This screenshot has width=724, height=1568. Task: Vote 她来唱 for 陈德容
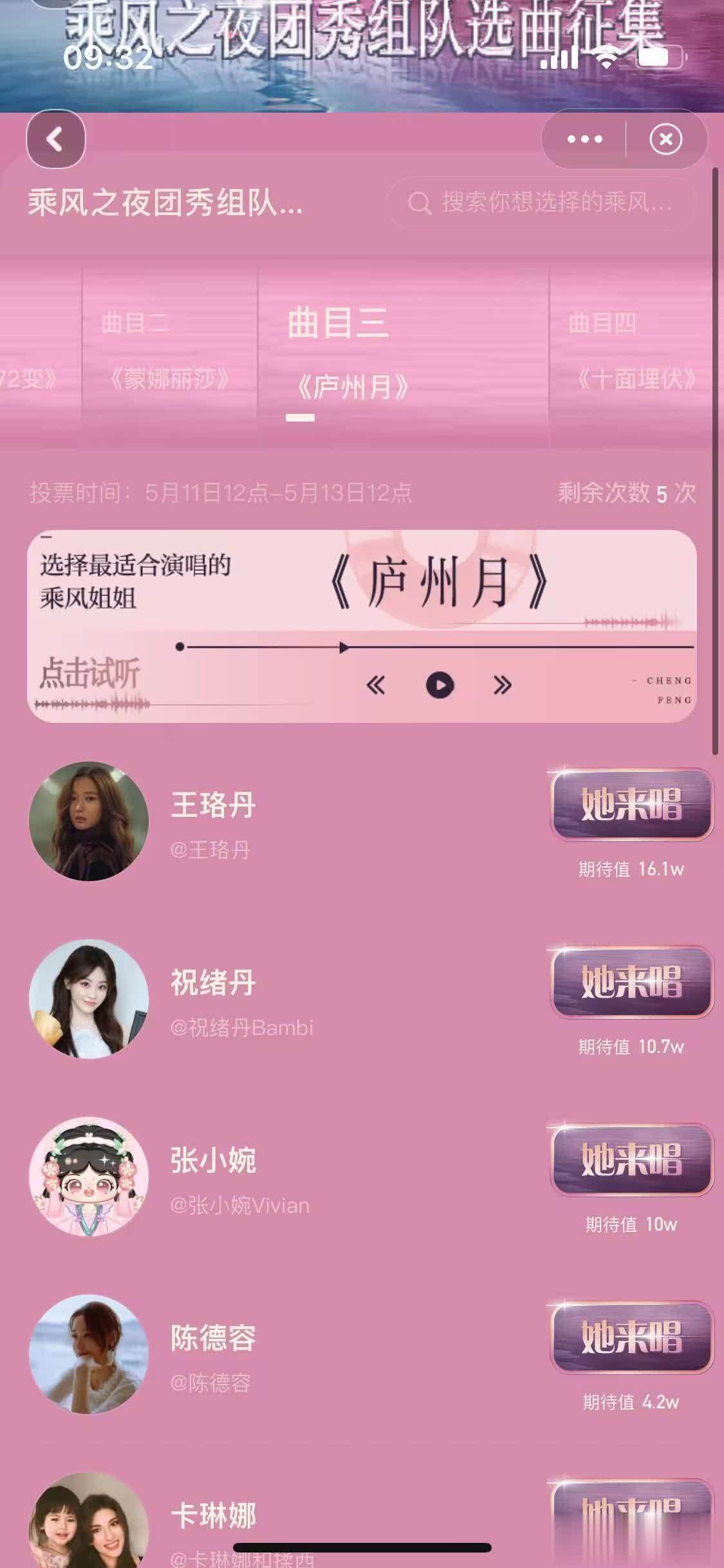coord(631,1337)
